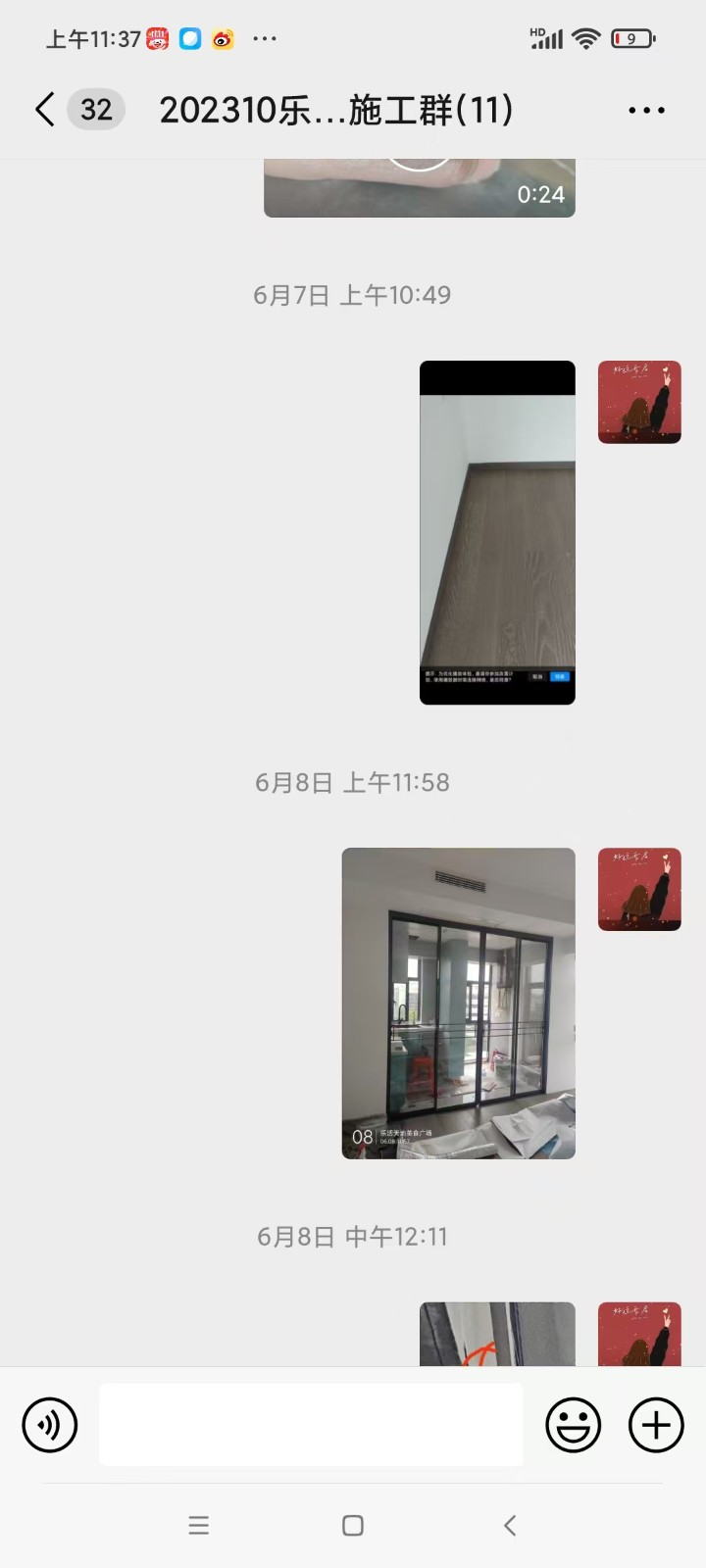Open the partially visible photo sent at 12:11
This screenshot has height=1568, width=706.
pyautogui.click(x=497, y=1334)
